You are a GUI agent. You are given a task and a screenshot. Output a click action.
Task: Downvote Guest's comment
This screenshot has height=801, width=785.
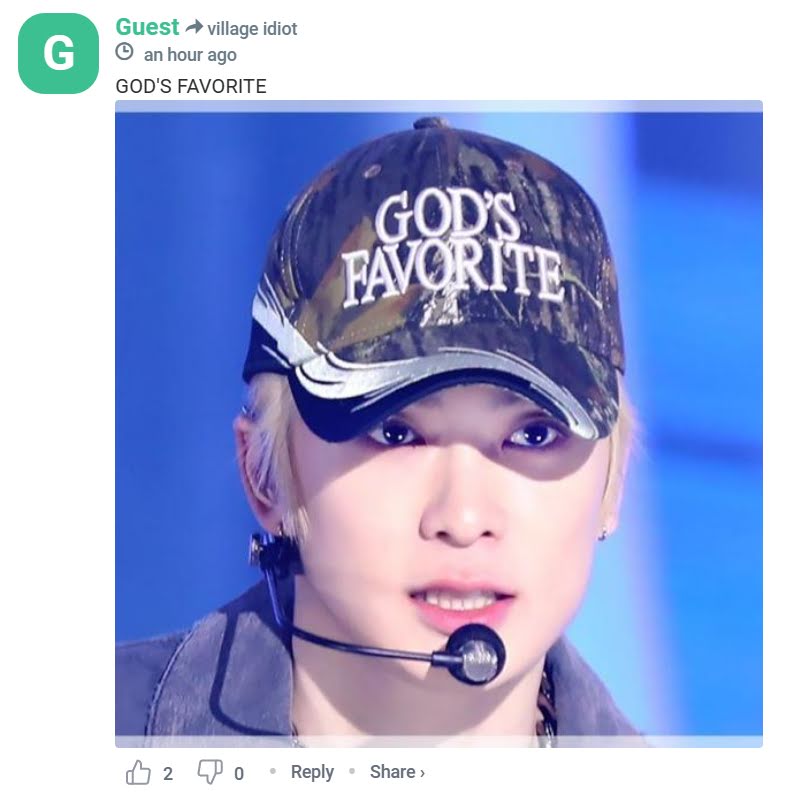click(x=209, y=772)
